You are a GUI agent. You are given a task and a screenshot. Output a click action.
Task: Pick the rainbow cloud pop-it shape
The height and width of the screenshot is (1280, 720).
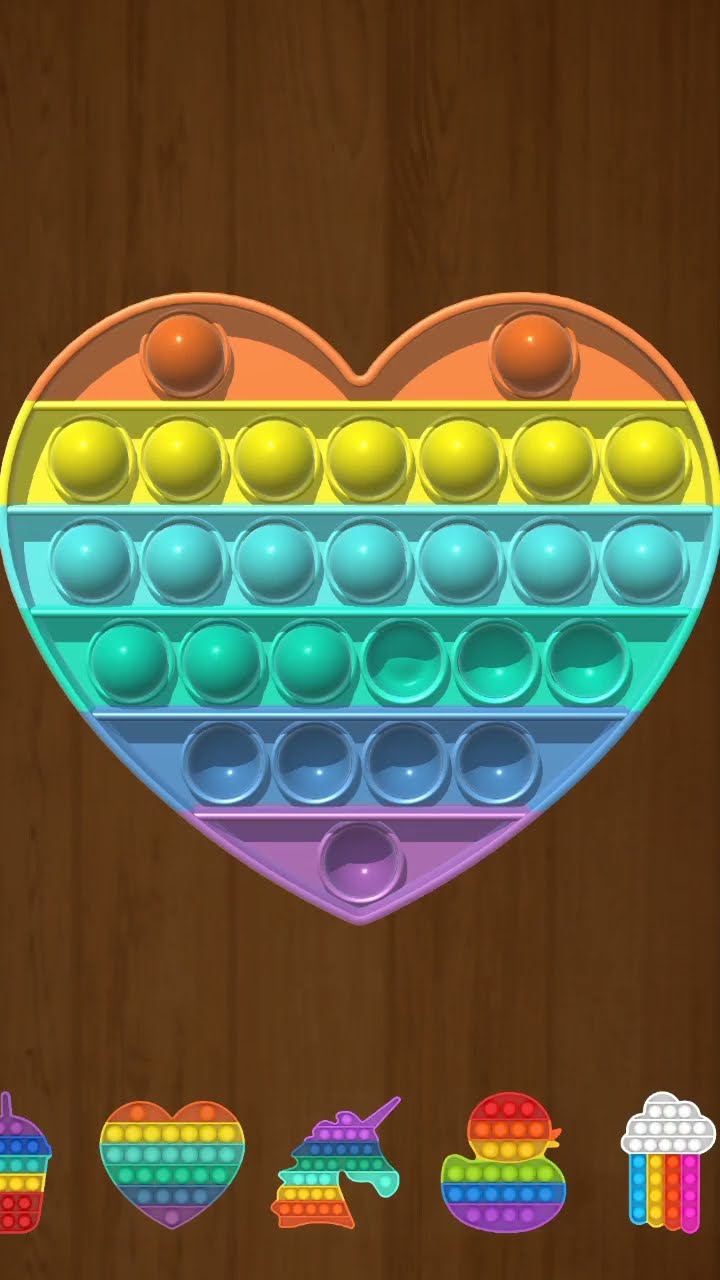point(668,1162)
